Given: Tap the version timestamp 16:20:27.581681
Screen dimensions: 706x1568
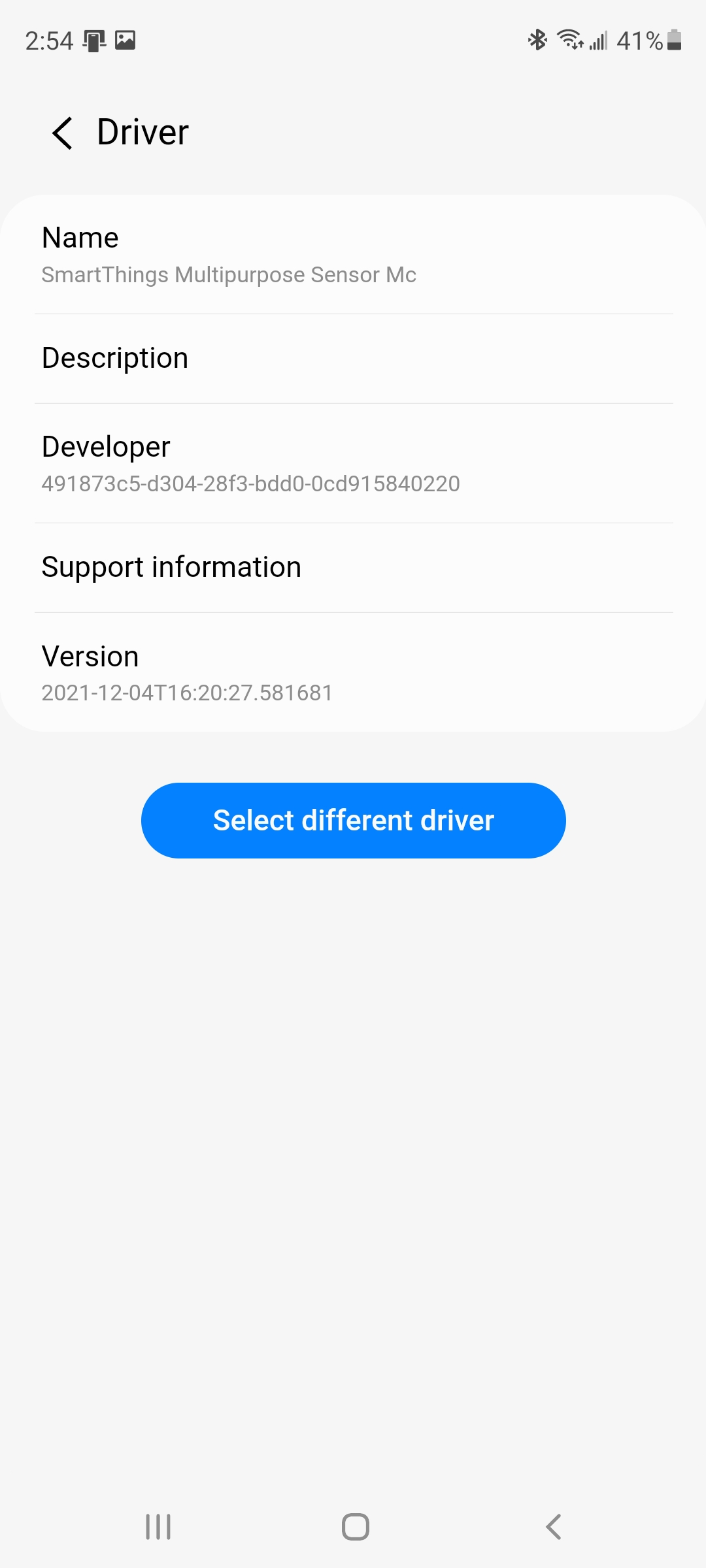Looking at the screenshot, I should tap(186, 693).
